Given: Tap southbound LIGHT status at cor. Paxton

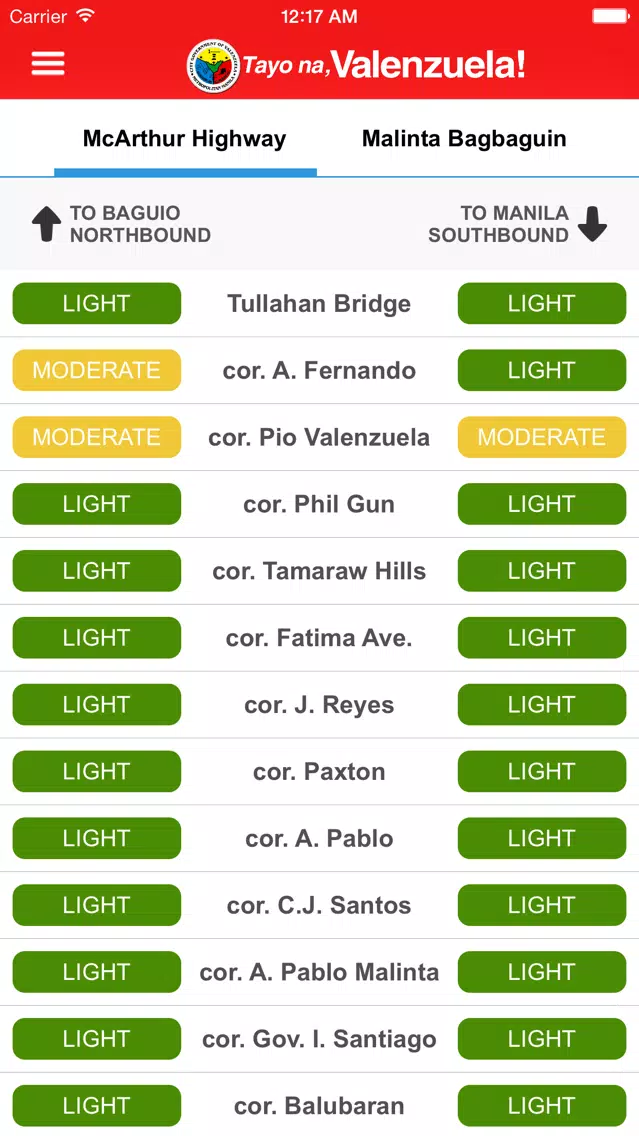Looking at the screenshot, I should pos(542,771).
